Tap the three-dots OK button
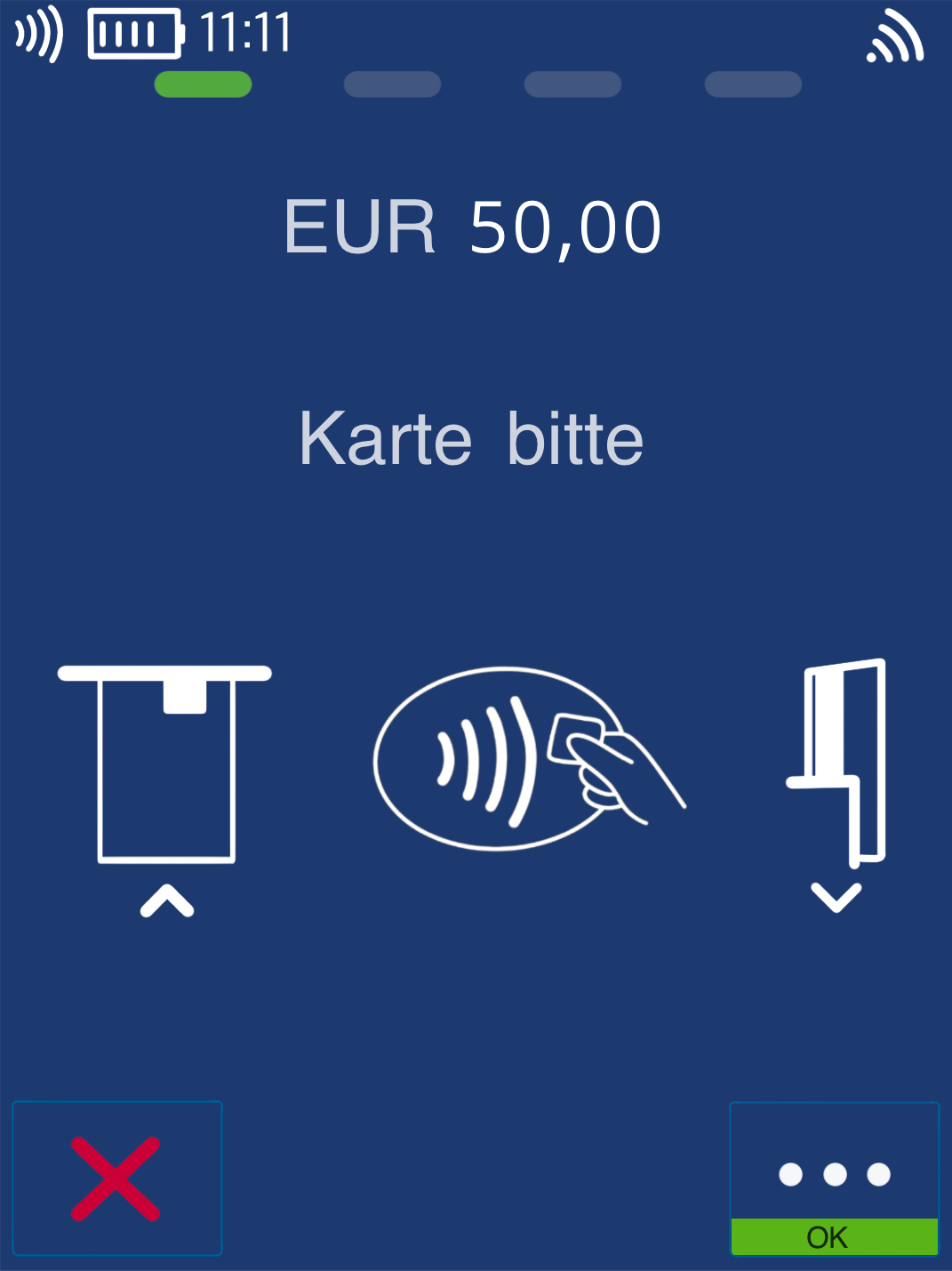 (834, 1179)
